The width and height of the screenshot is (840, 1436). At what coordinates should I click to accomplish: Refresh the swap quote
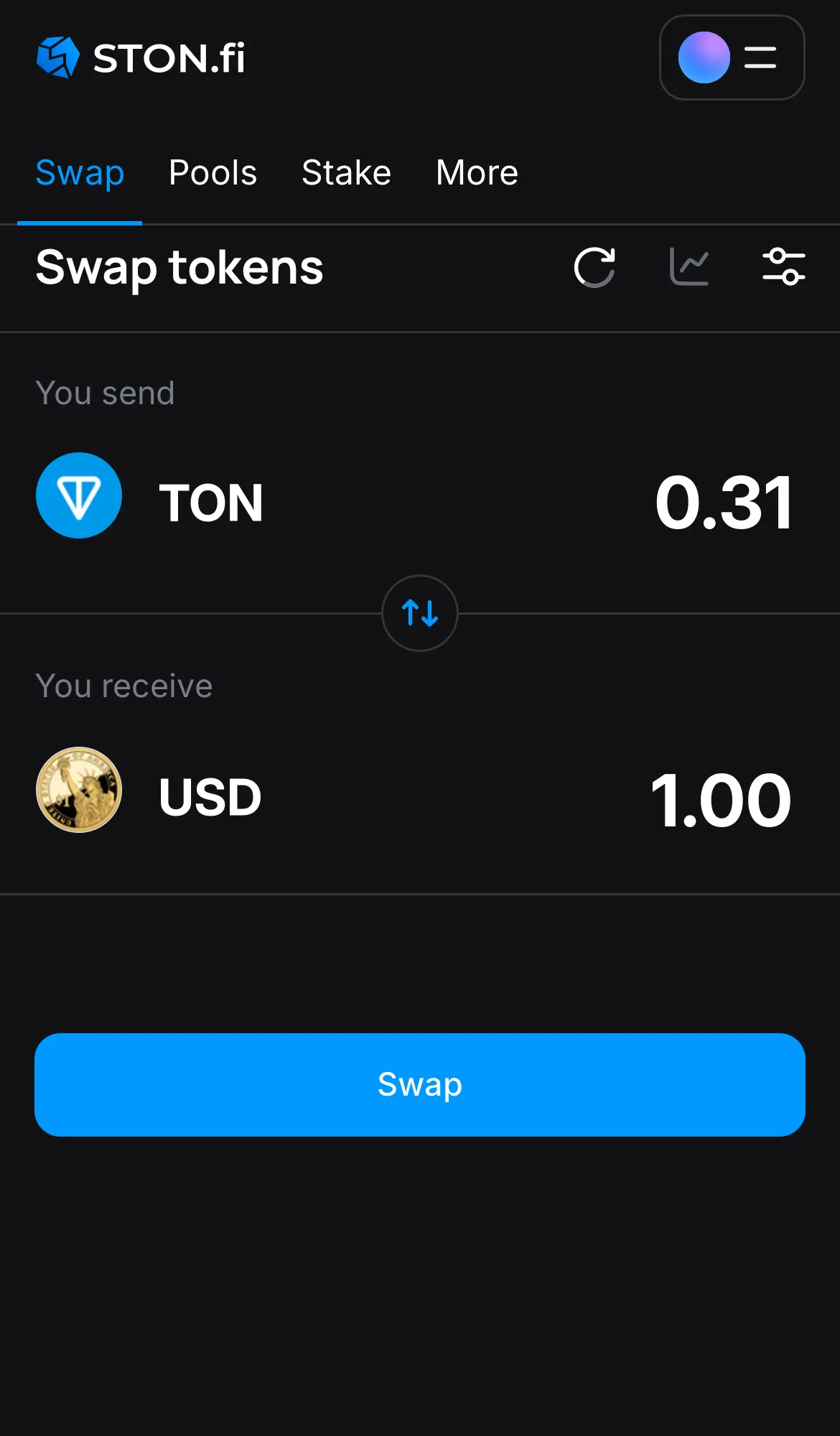click(594, 268)
